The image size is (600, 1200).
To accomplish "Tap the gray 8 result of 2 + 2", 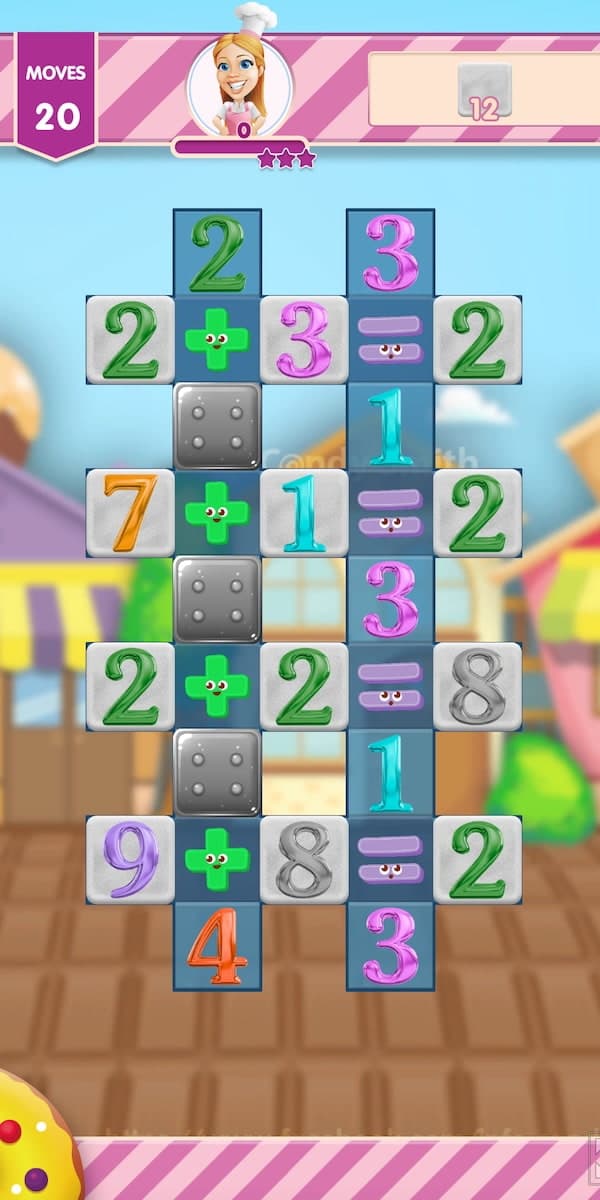I will [477, 686].
